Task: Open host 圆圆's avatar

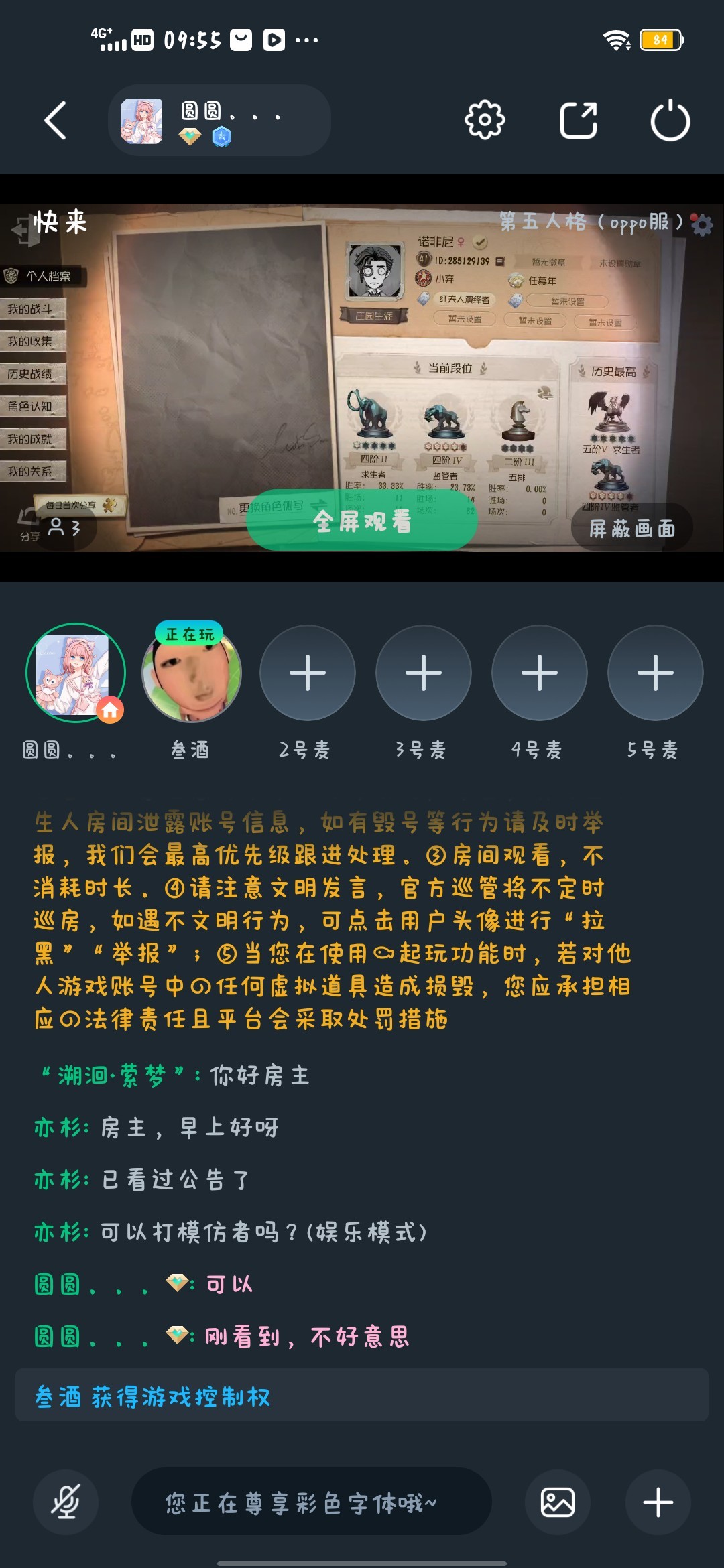Action: point(76,673)
